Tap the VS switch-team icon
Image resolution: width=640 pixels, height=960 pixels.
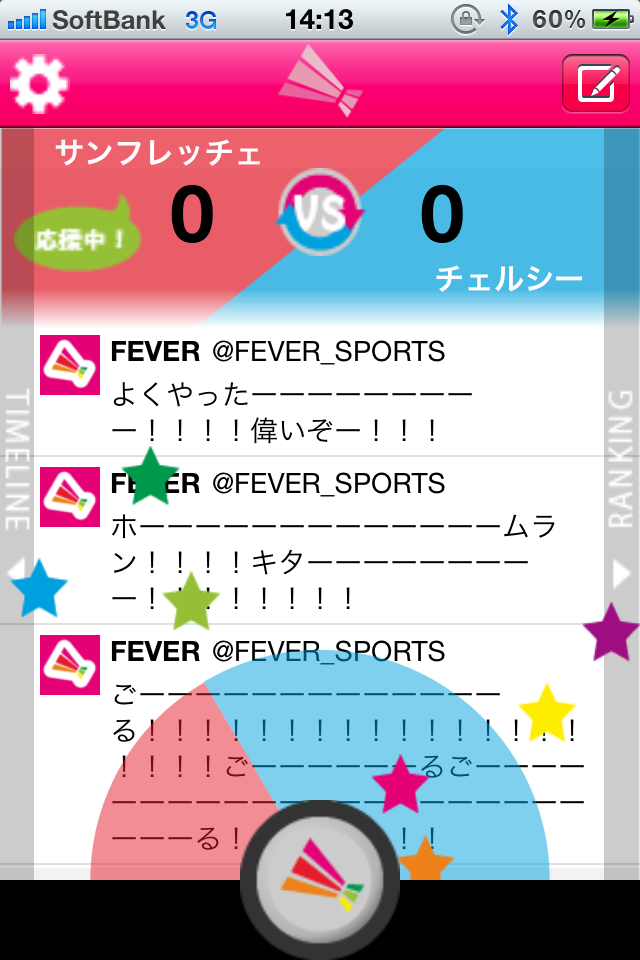pos(321,212)
